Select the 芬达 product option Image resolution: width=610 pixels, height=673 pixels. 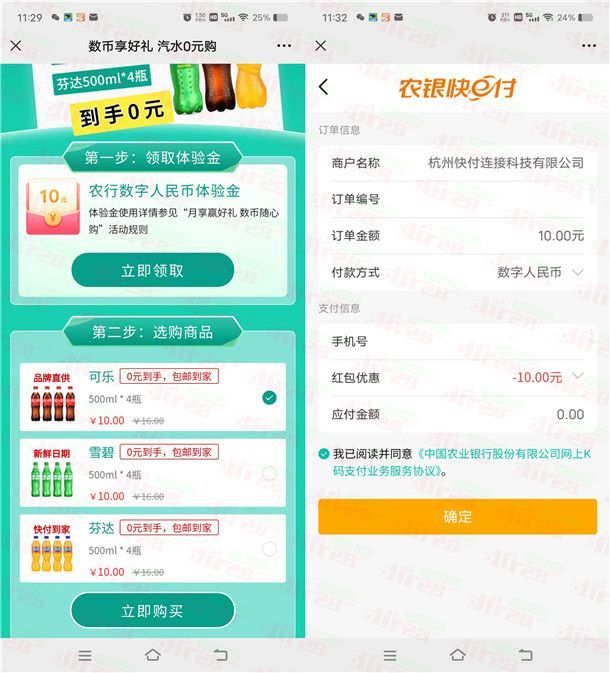(x=269, y=549)
